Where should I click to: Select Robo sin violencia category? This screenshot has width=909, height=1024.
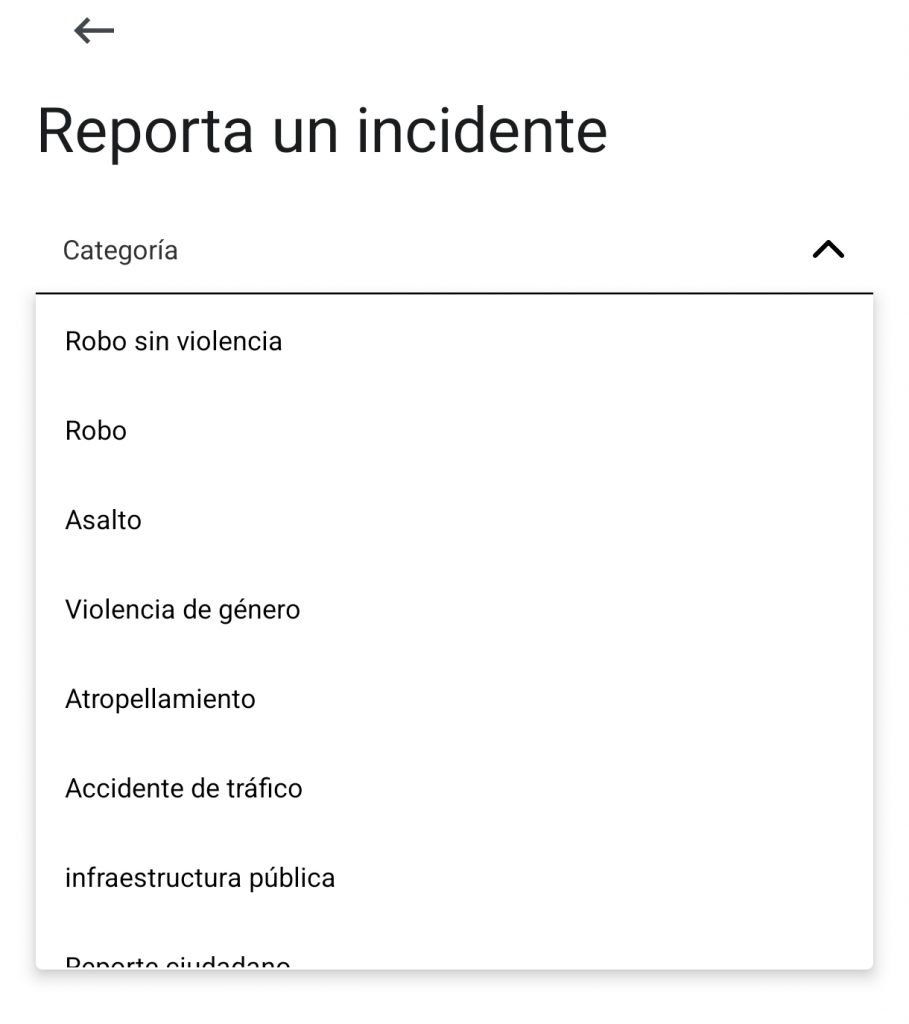click(x=174, y=342)
